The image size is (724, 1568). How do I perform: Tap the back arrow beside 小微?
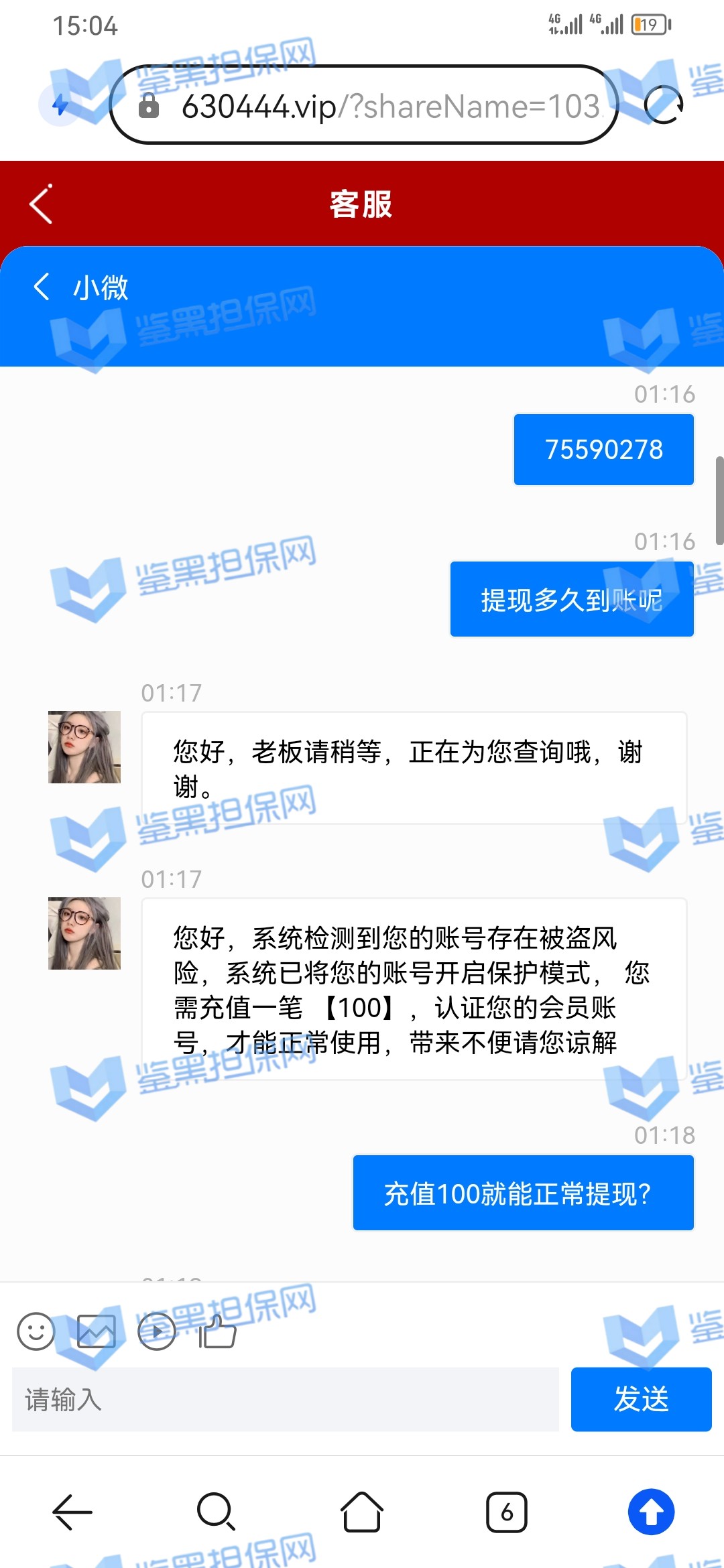click(42, 287)
